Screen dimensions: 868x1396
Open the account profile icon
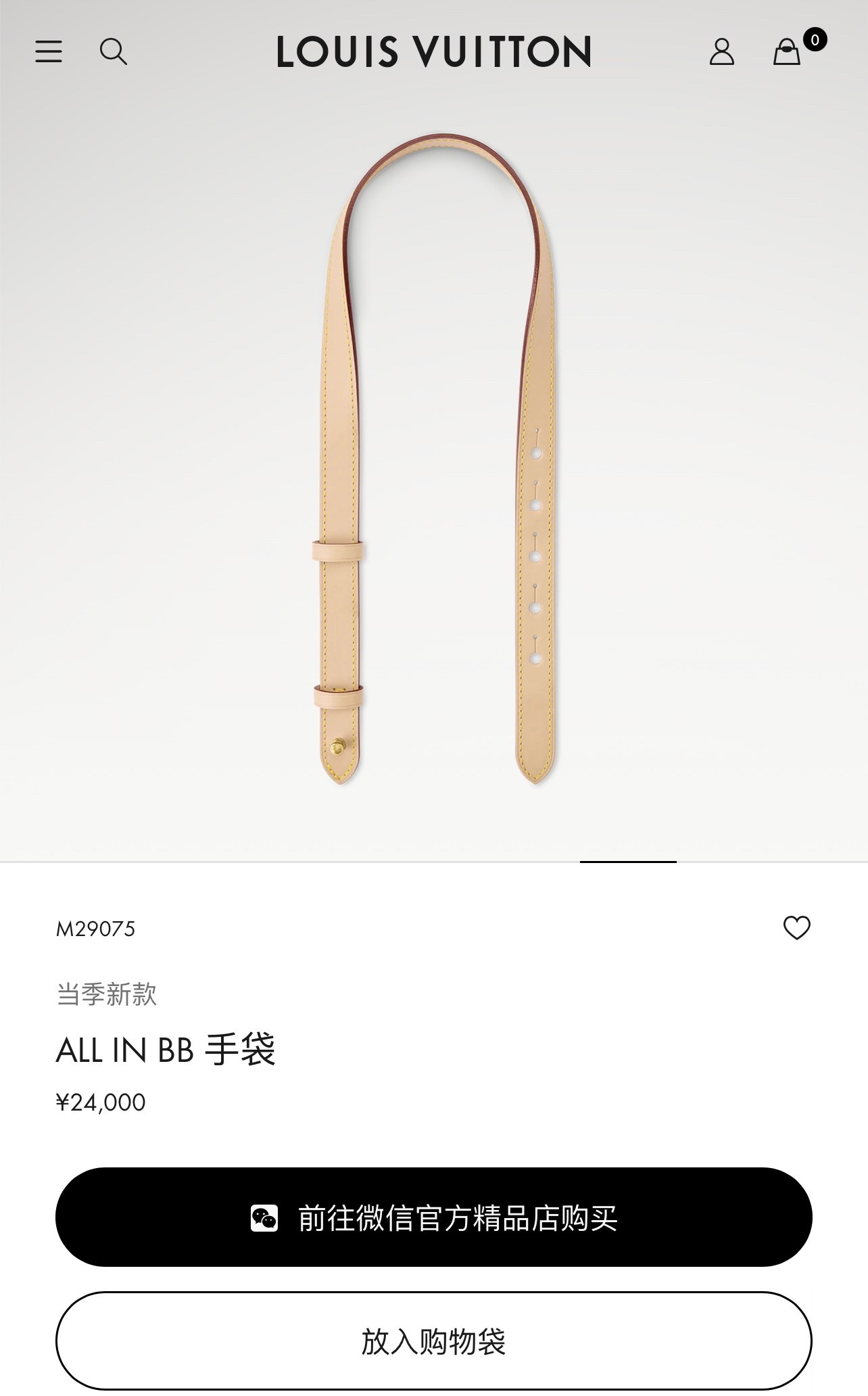point(721,51)
